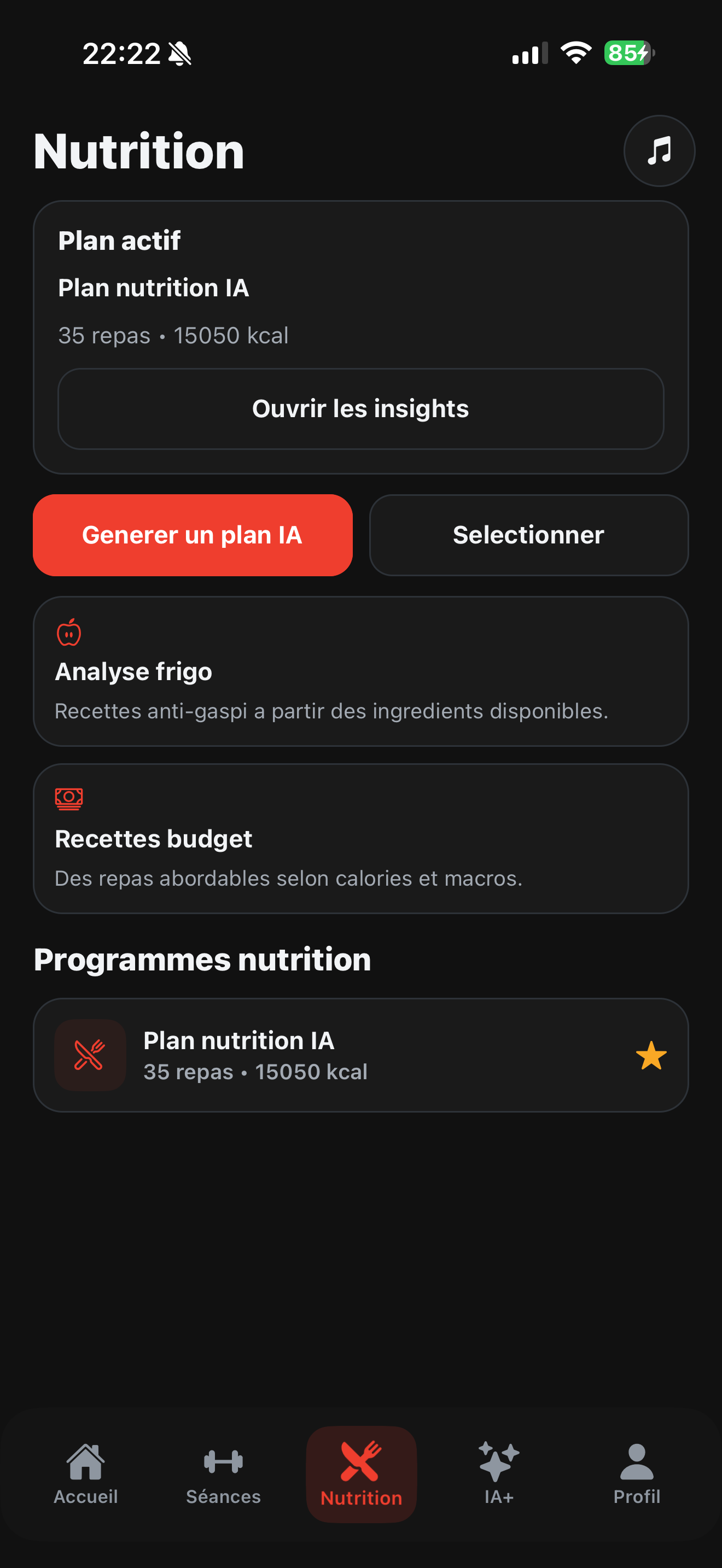Switch to the Séances tab
The image size is (722, 1568).
223,1473
